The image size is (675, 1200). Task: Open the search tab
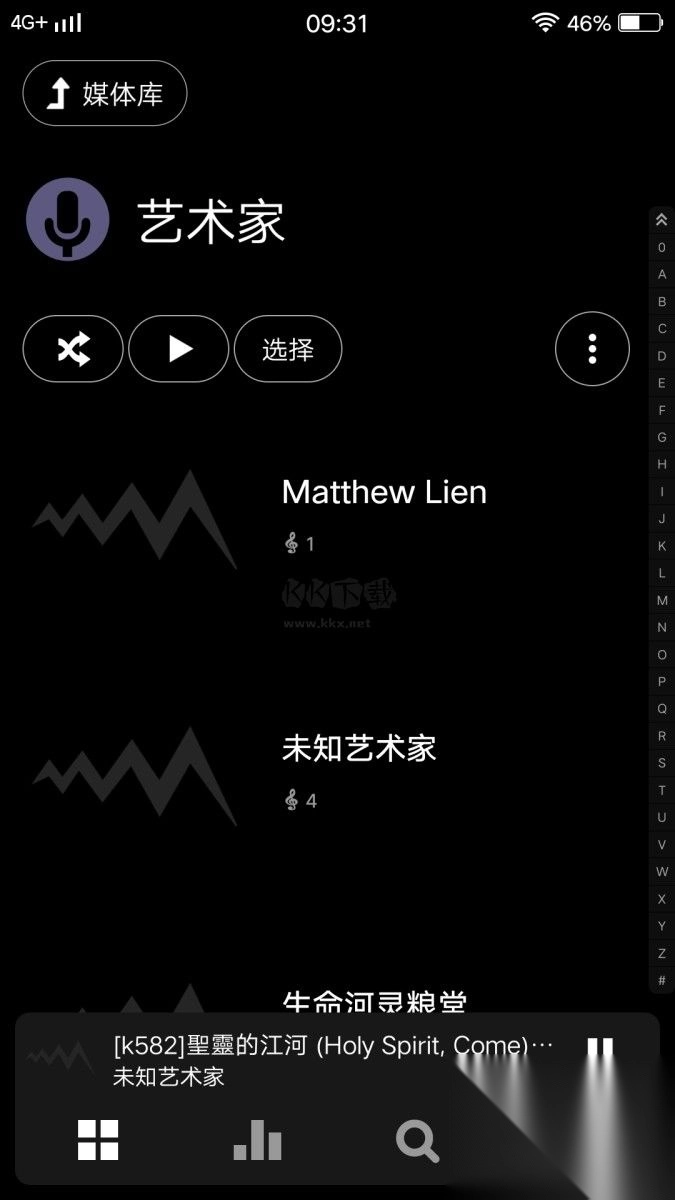coord(417,1140)
